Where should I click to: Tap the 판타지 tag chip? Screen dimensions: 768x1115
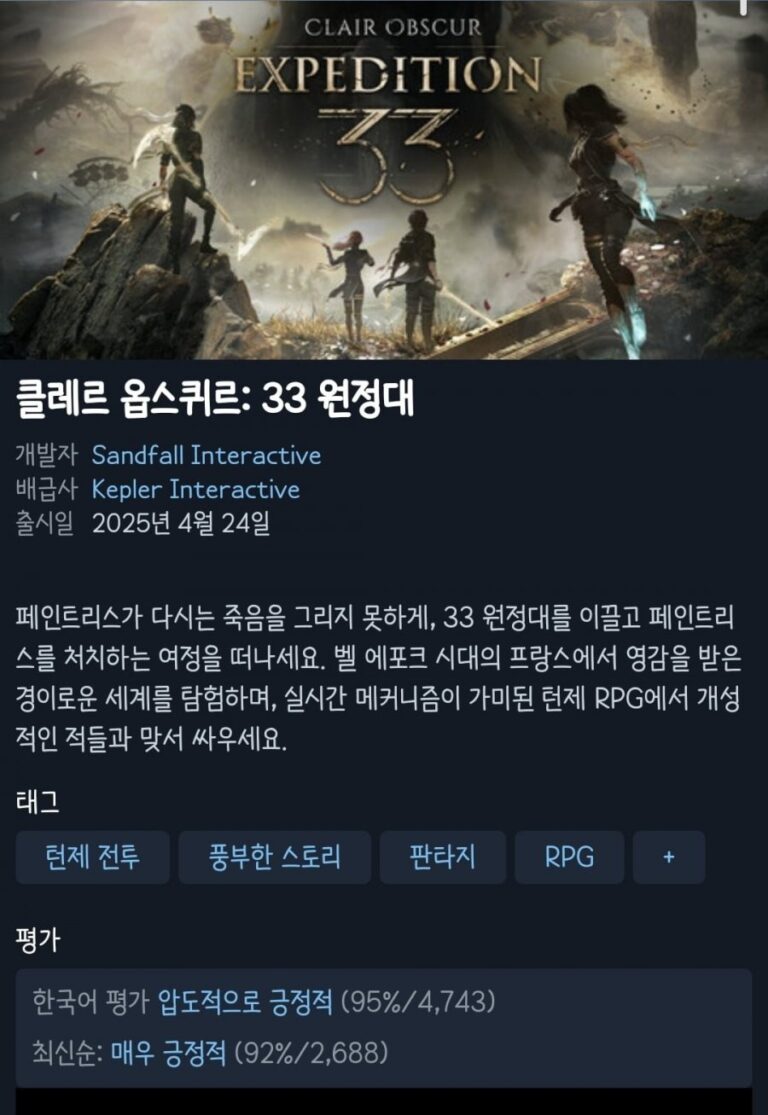coord(442,857)
